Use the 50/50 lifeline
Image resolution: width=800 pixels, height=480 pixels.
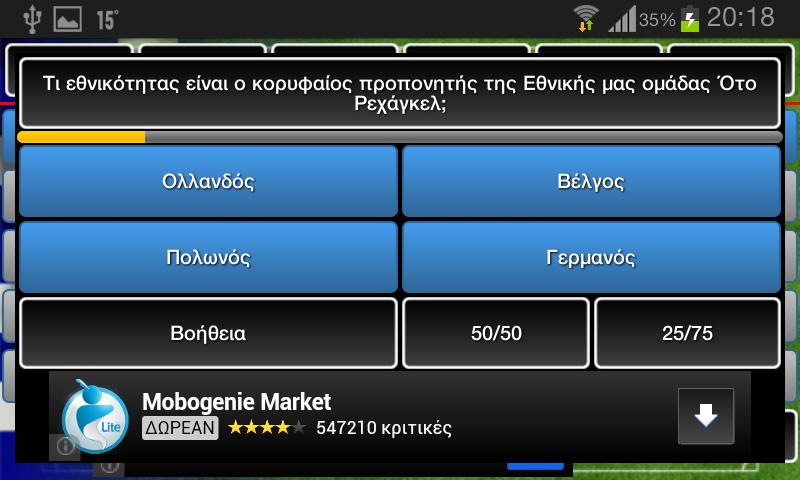[x=496, y=333]
